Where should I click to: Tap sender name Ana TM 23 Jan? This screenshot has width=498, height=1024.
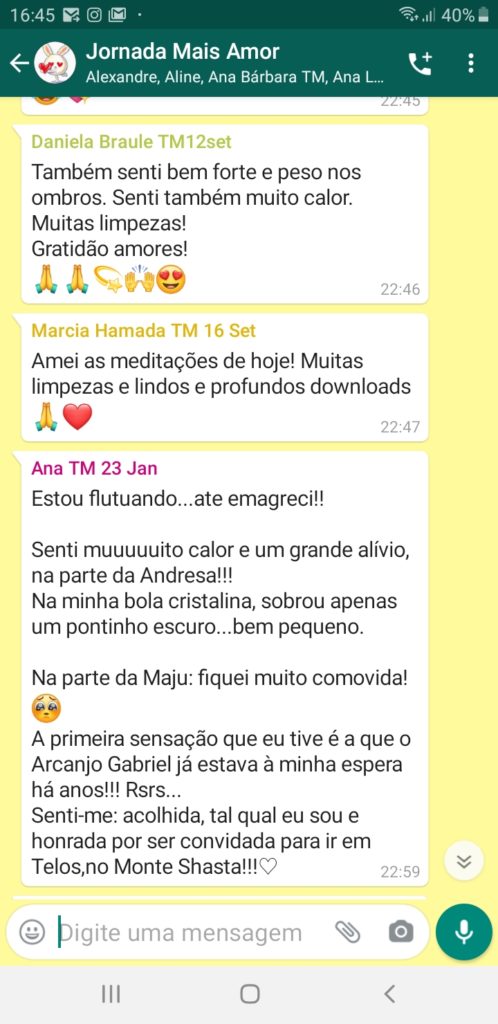click(94, 468)
